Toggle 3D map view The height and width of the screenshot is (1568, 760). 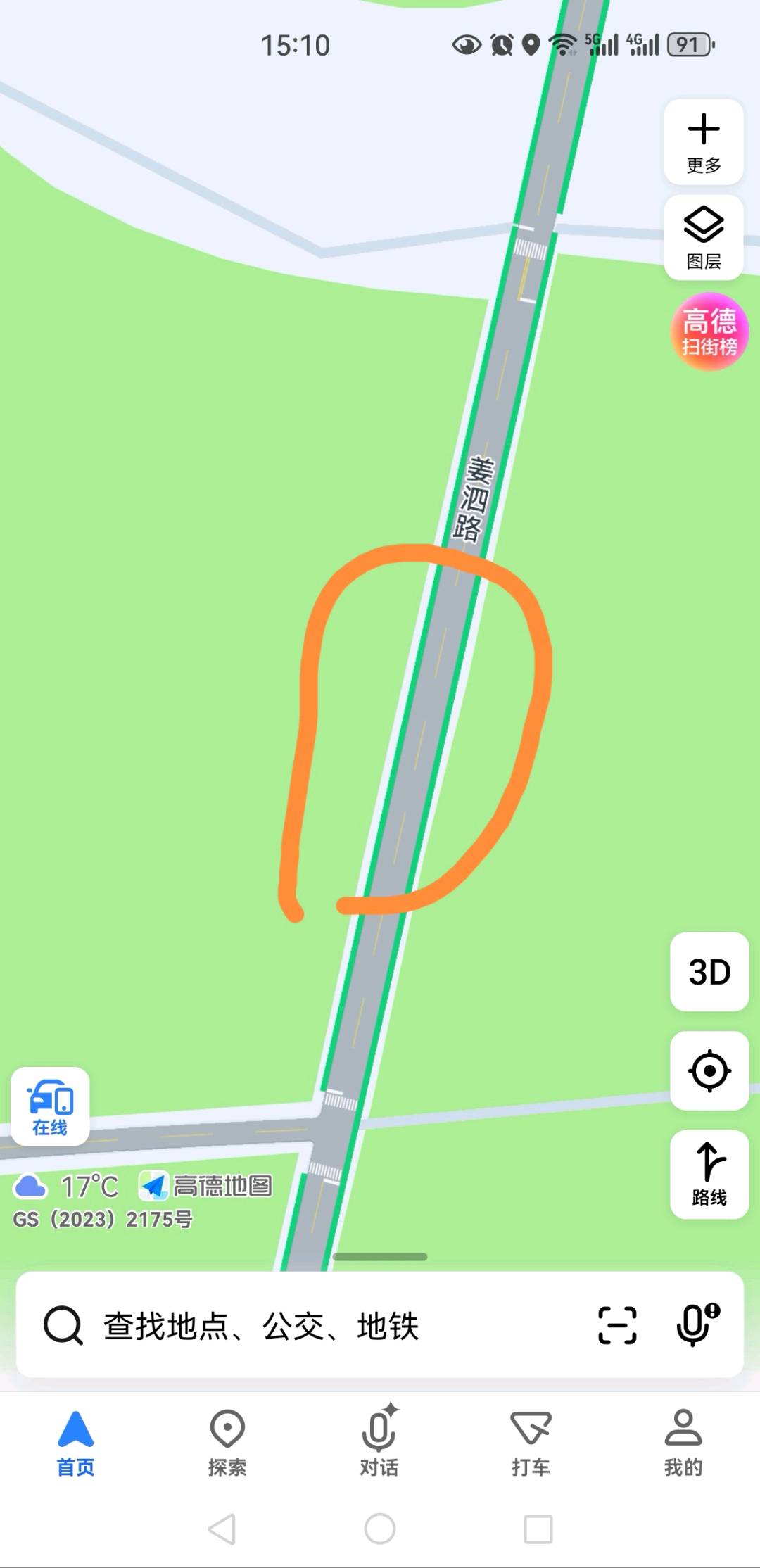(x=708, y=972)
